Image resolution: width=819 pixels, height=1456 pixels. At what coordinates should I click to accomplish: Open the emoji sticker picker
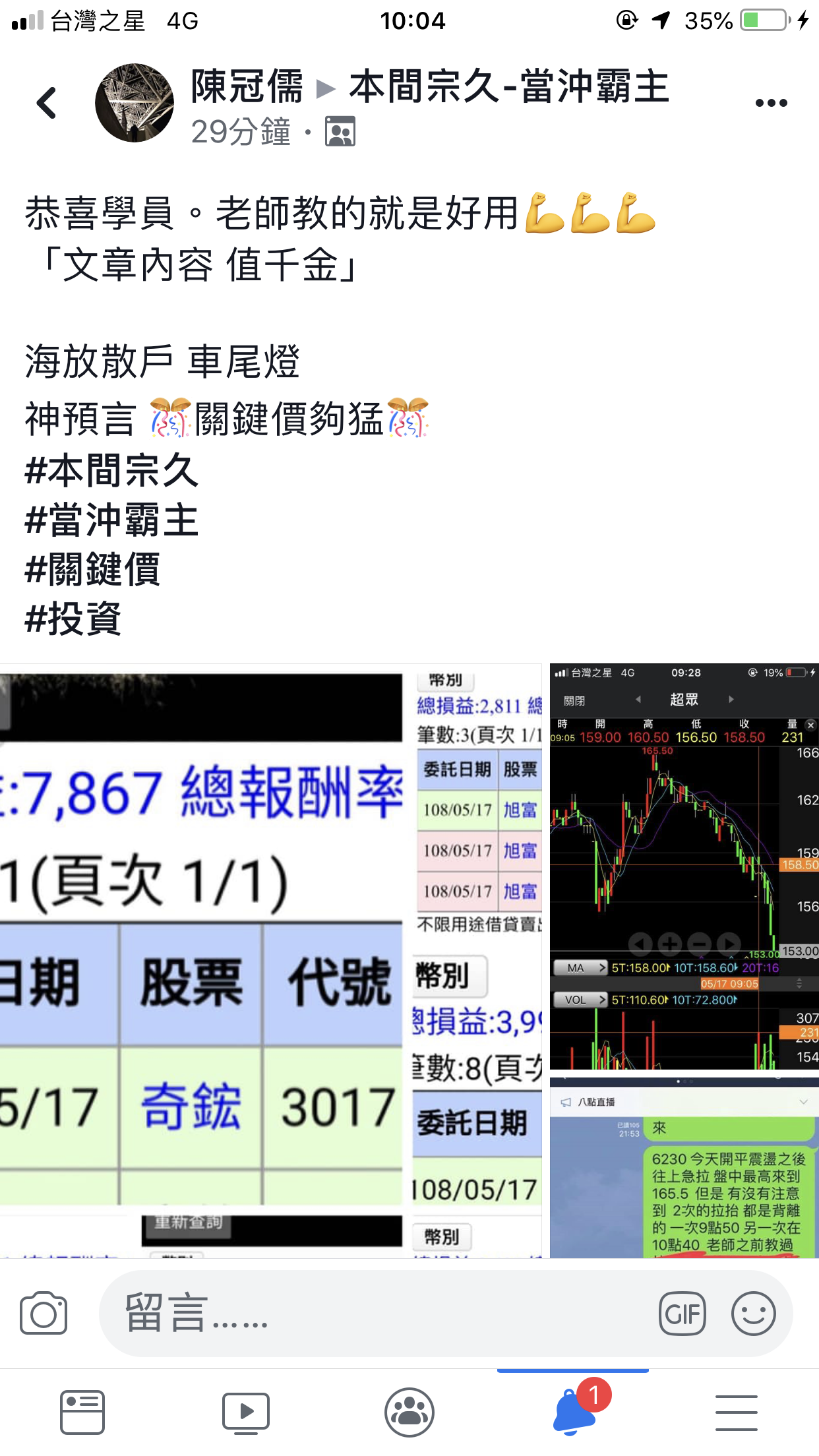(x=753, y=1313)
